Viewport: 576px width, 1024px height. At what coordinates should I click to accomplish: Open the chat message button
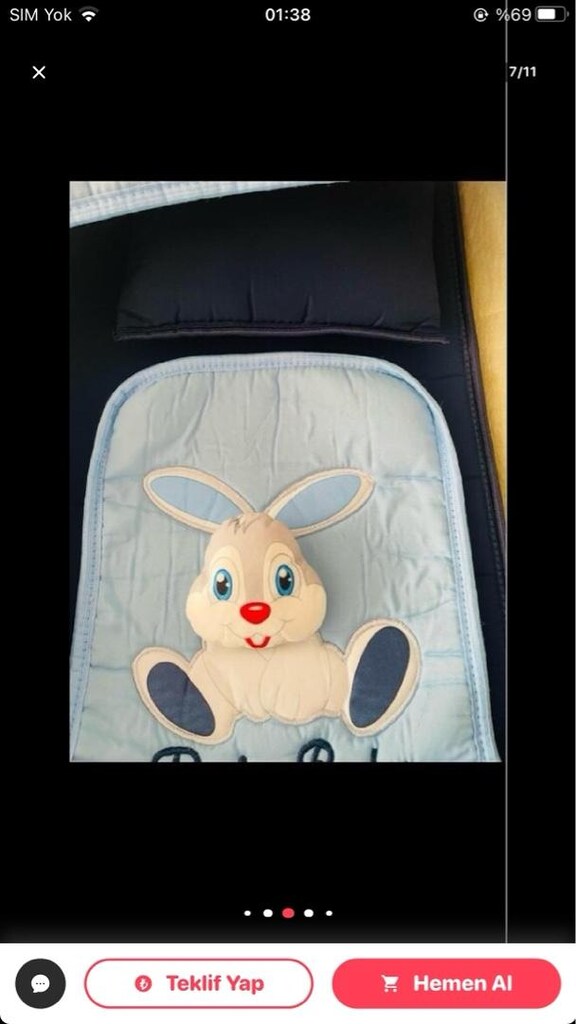coord(40,984)
